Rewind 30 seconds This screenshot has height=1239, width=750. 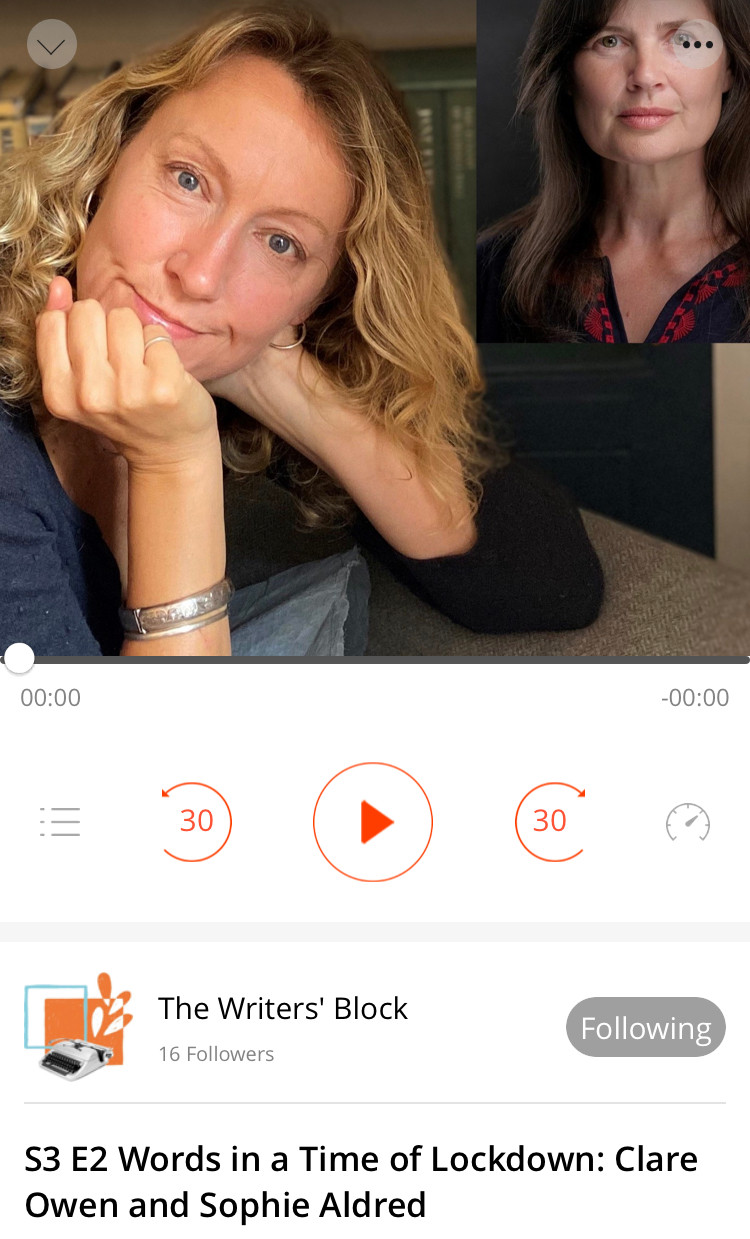tap(196, 822)
